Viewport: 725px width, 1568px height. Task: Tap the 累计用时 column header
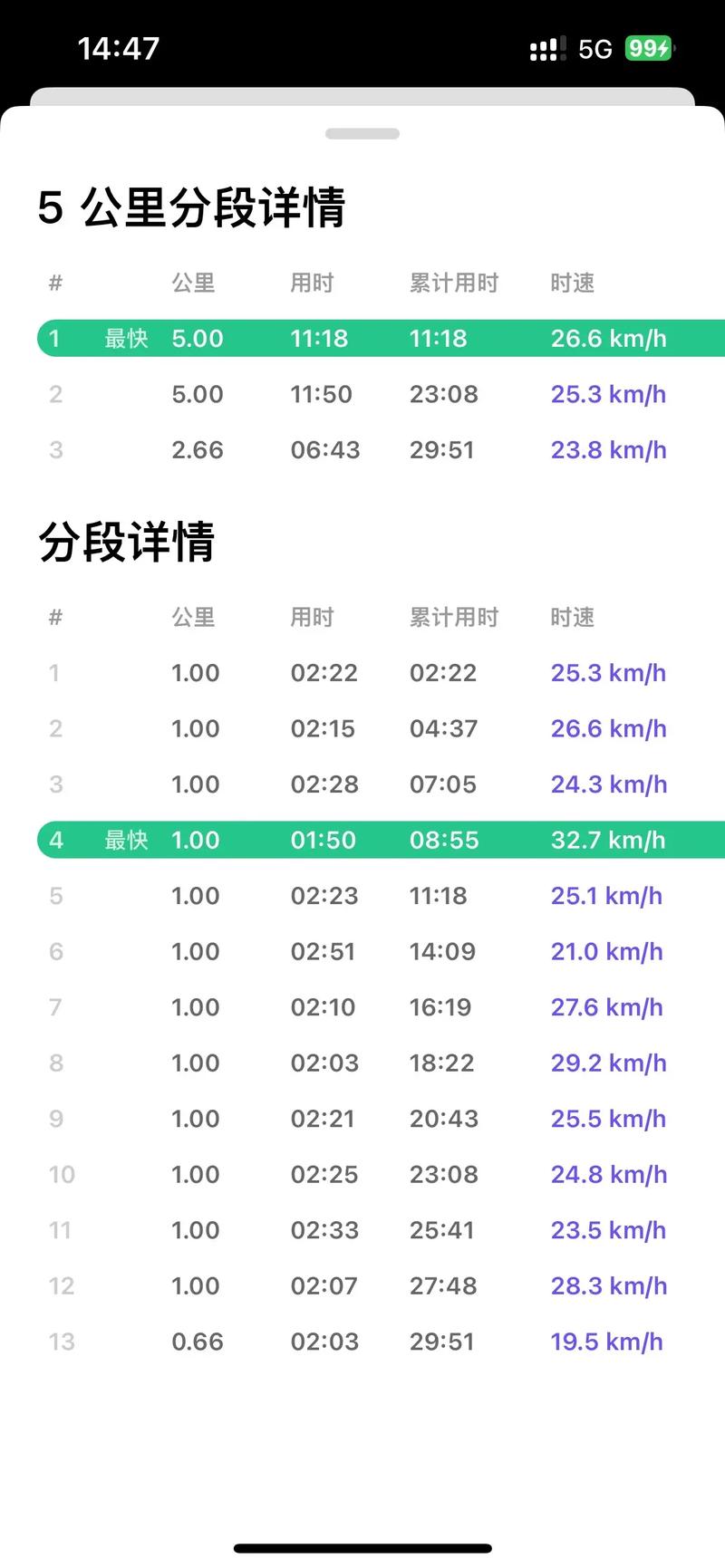pyautogui.click(x=453, y=283)
